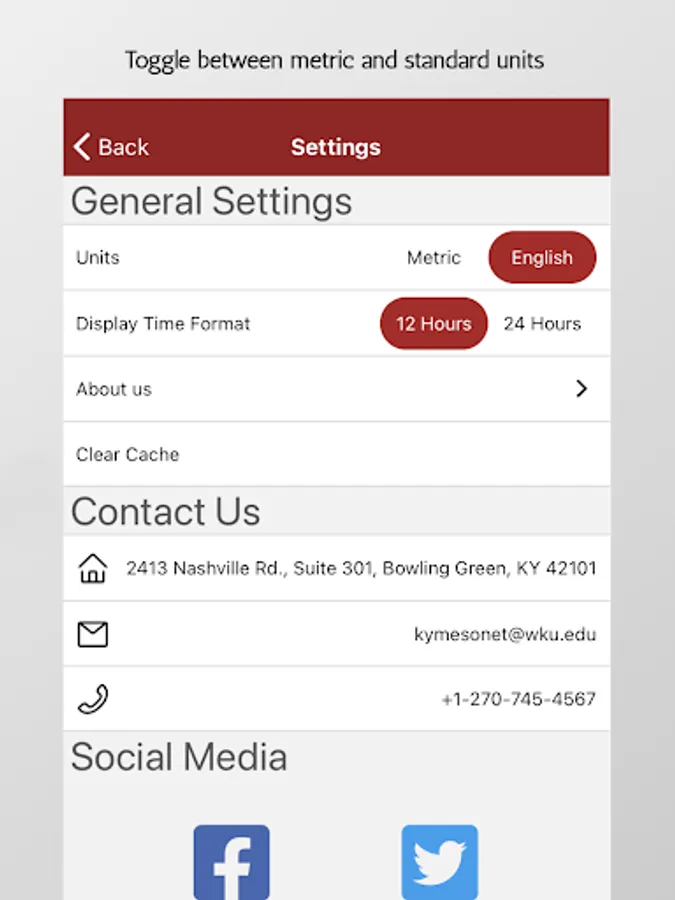The width and height of the screenshot is (675, 900).
Task: Email kymesonet@wku.edu
Action: [x=336, y=634]
